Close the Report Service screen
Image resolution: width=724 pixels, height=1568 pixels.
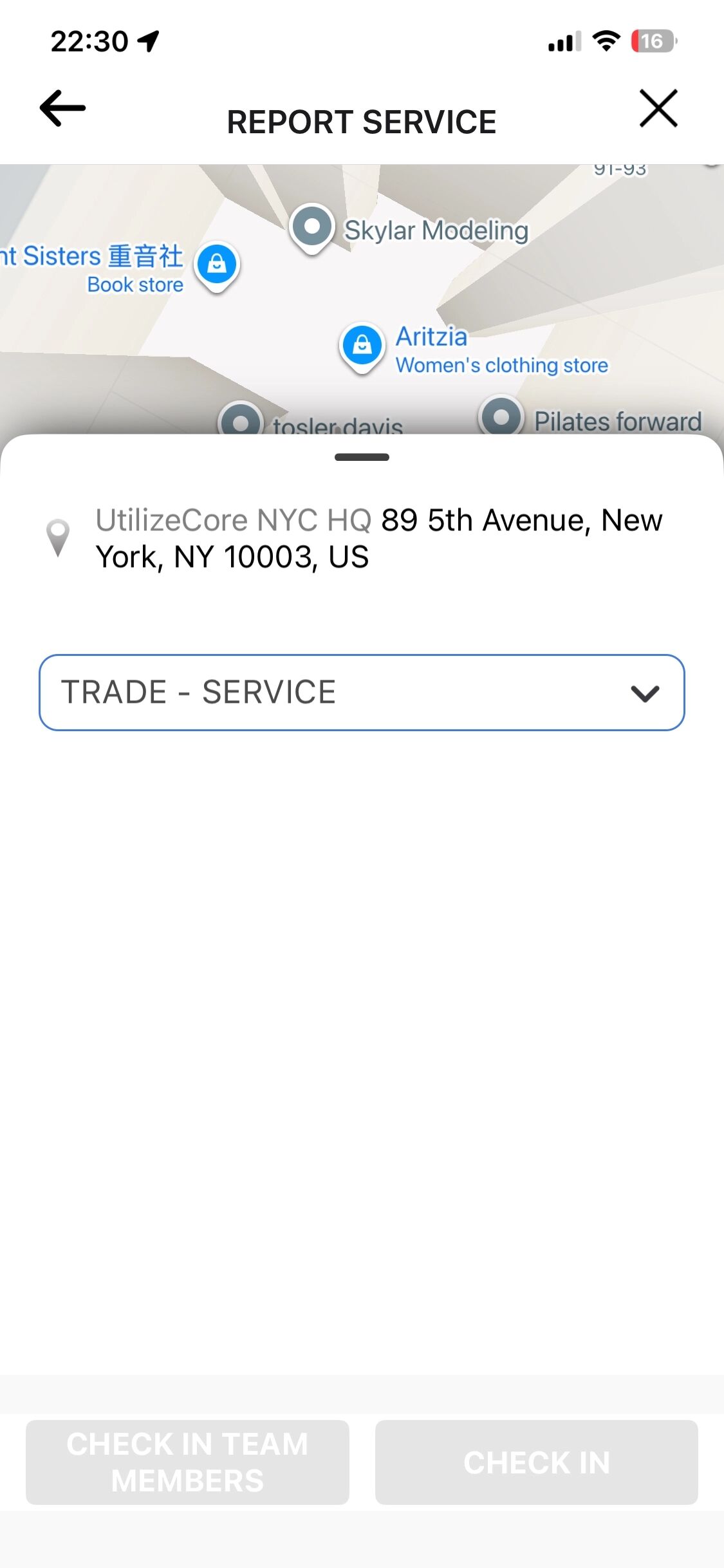click(658, 108)
